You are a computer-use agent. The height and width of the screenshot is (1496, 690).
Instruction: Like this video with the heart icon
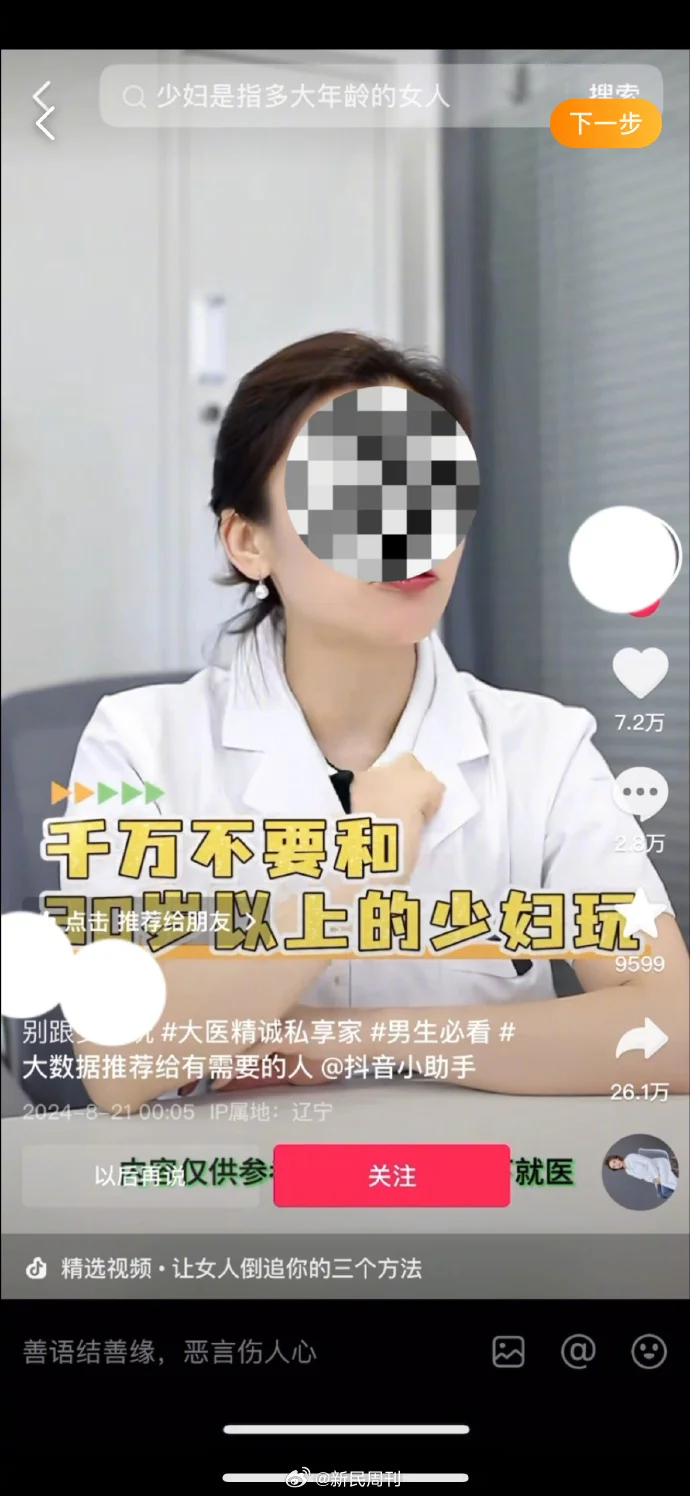pyautogui.click(x=640, y=673)
